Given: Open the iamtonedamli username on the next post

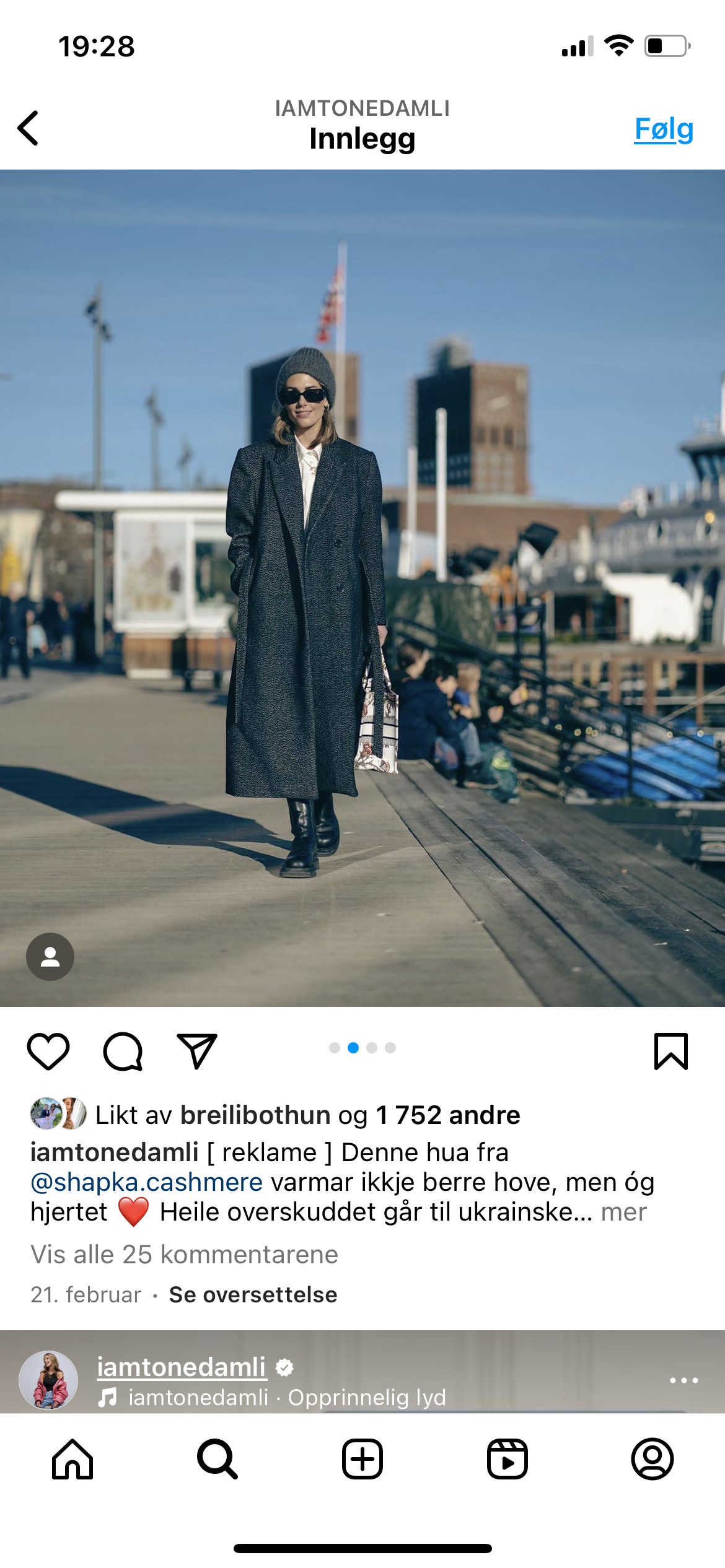Looking at the screenshot, I should click(x=182, y=1366).
